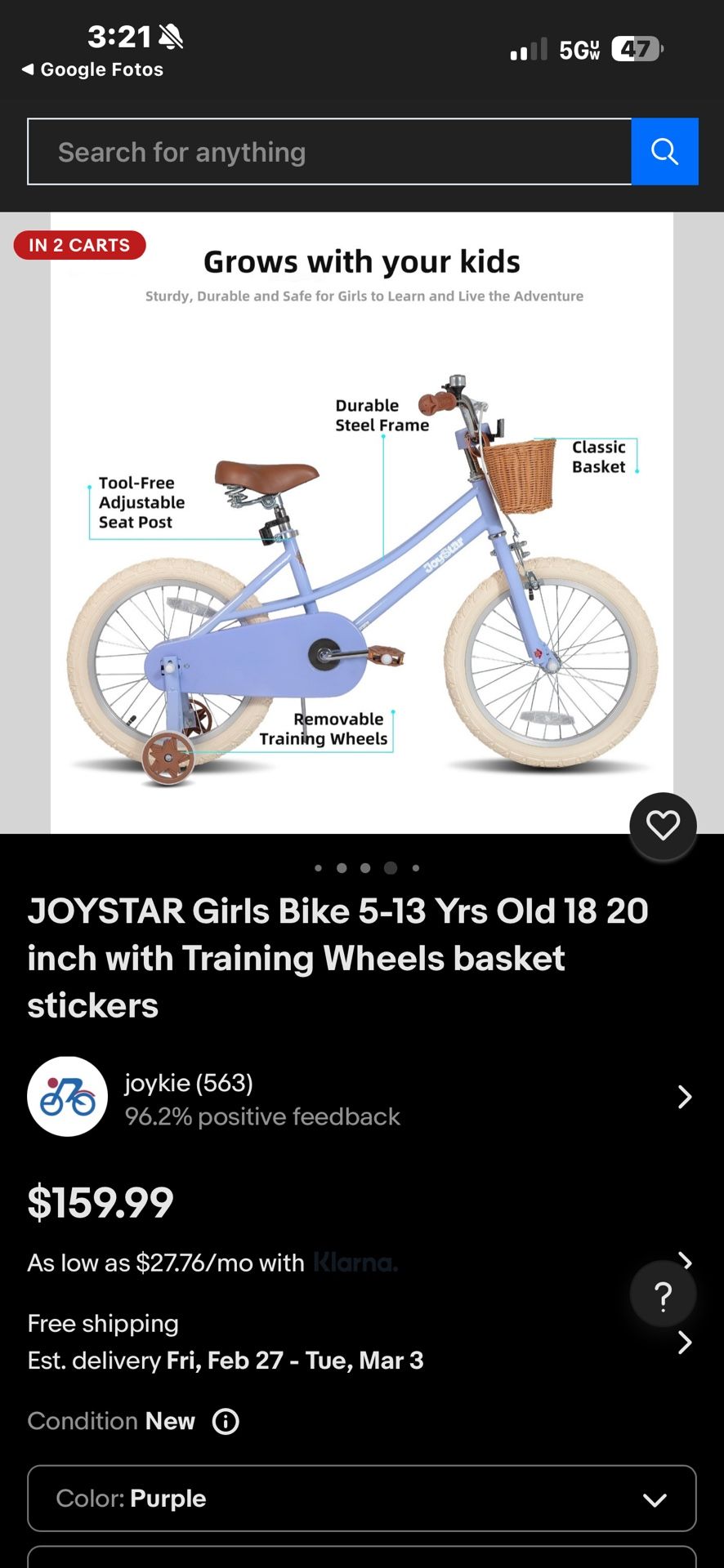Open the Color Purple dropdown

(363, 1499)
